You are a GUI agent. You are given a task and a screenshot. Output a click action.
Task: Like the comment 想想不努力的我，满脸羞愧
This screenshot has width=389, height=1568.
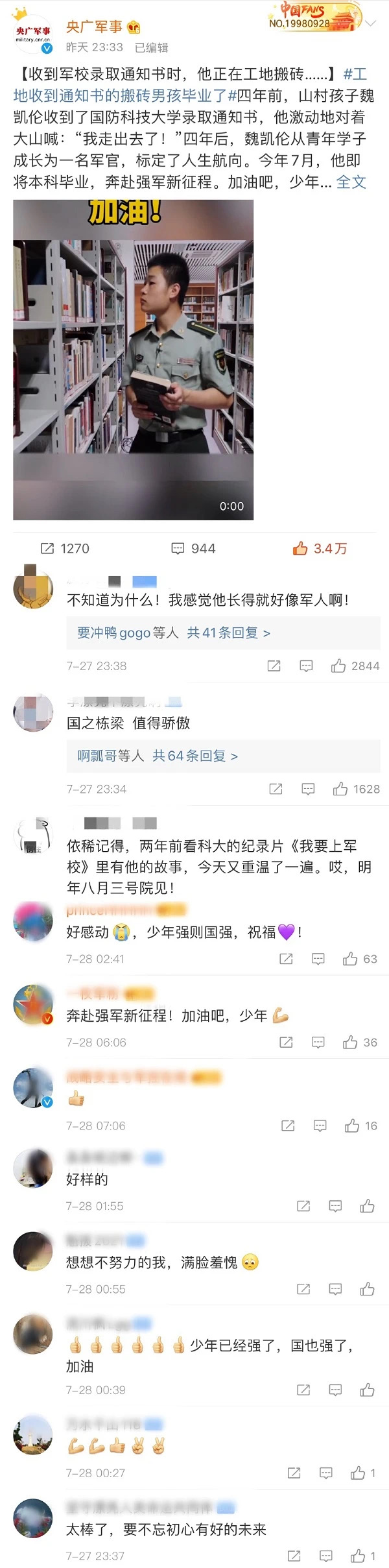click(367, 1289)
